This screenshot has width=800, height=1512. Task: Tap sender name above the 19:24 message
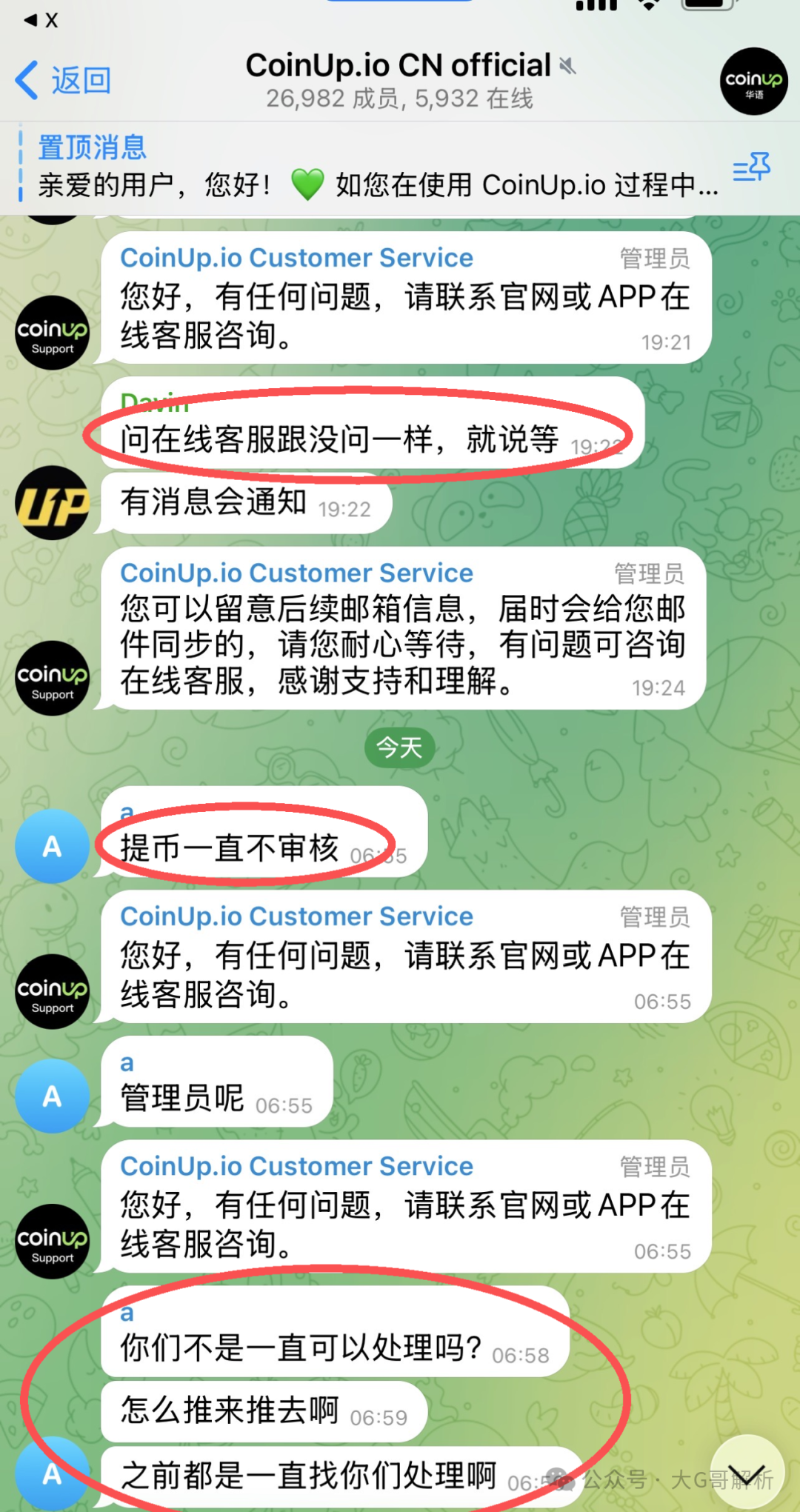point(296,573)
